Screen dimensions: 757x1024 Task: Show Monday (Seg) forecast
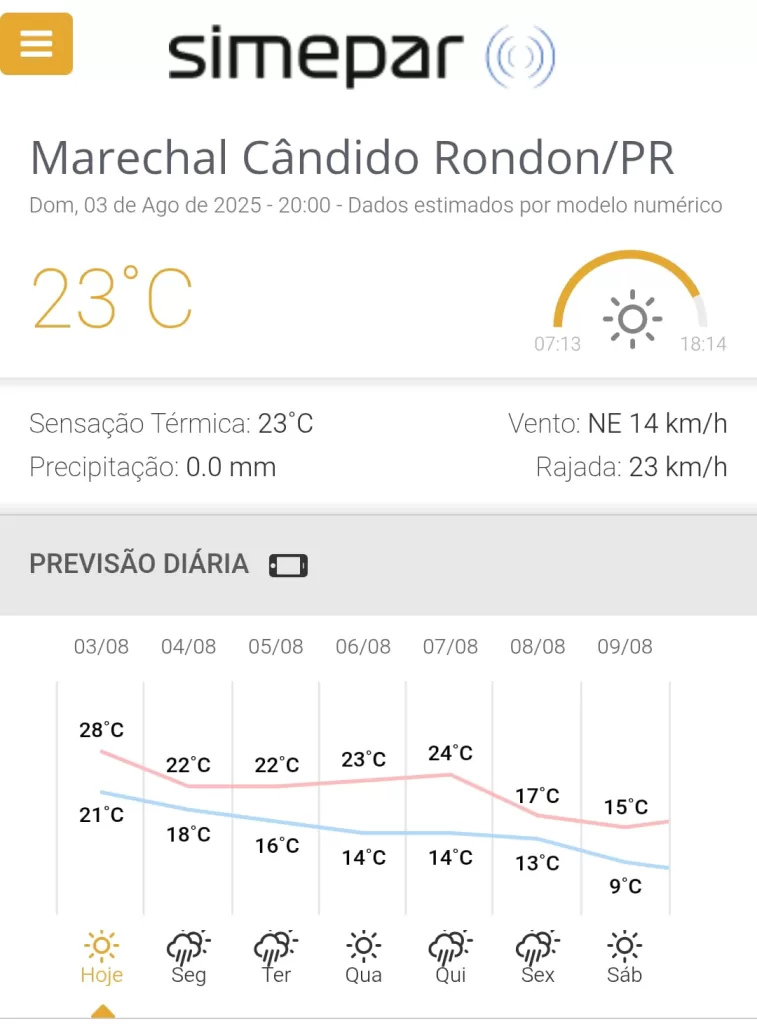point(188,956)
